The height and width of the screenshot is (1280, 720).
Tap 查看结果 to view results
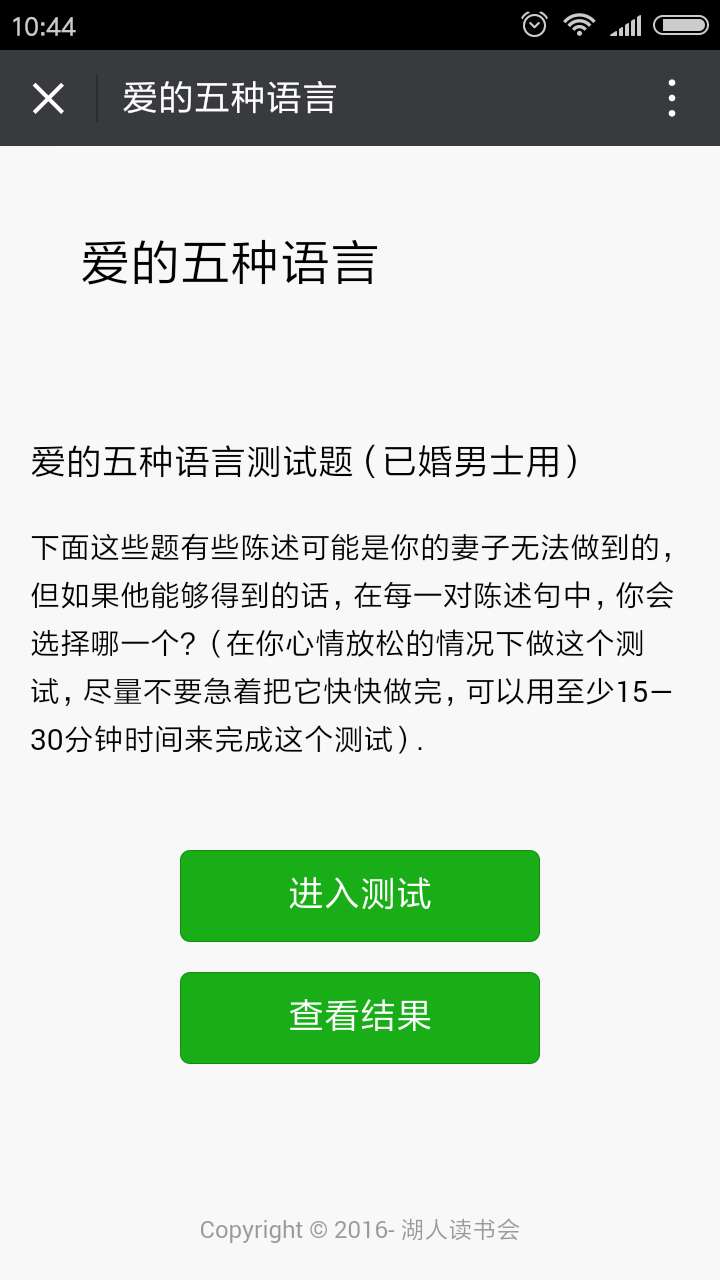360,1017
